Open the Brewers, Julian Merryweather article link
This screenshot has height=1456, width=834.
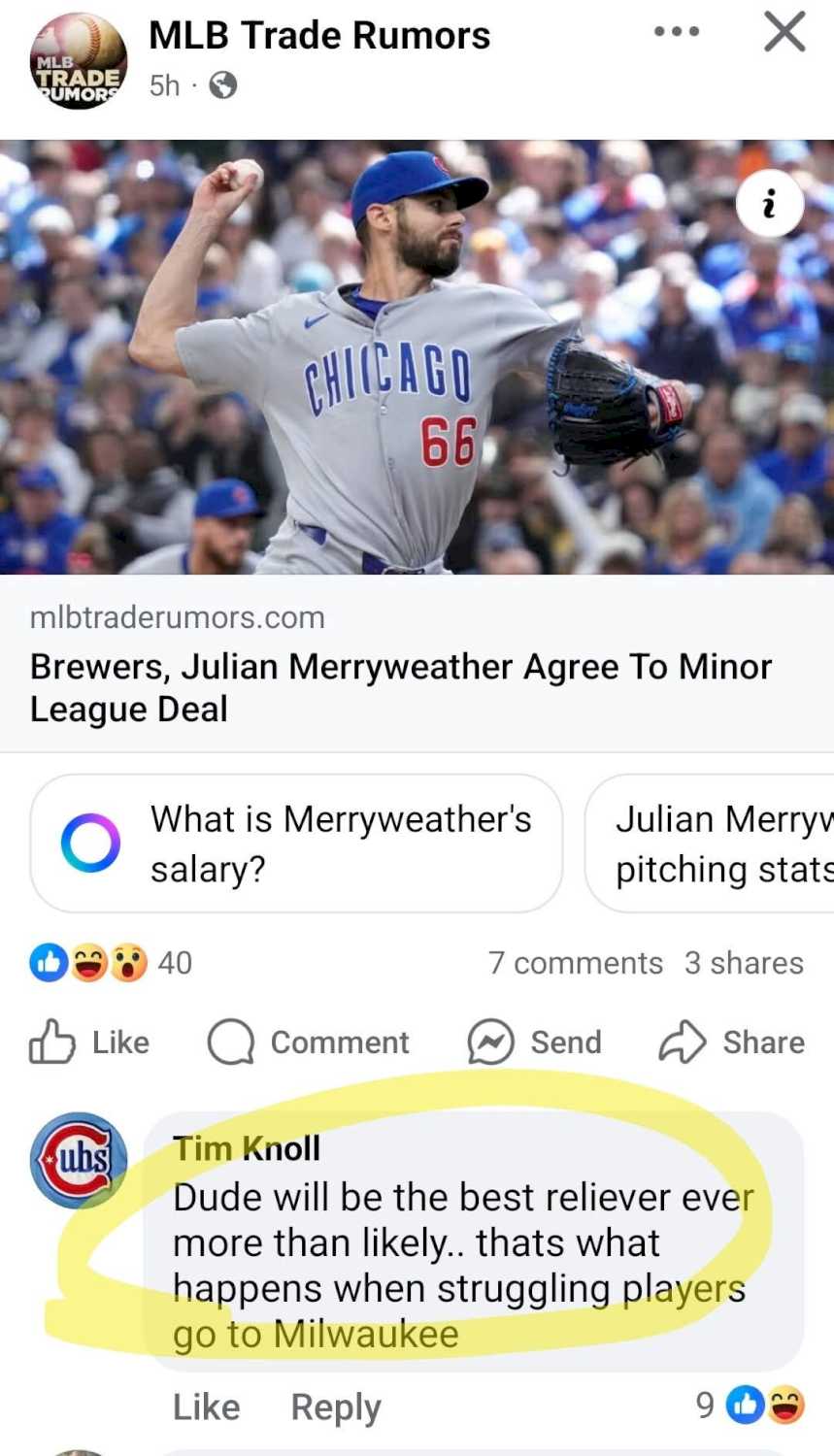click(x=400, y=687)
